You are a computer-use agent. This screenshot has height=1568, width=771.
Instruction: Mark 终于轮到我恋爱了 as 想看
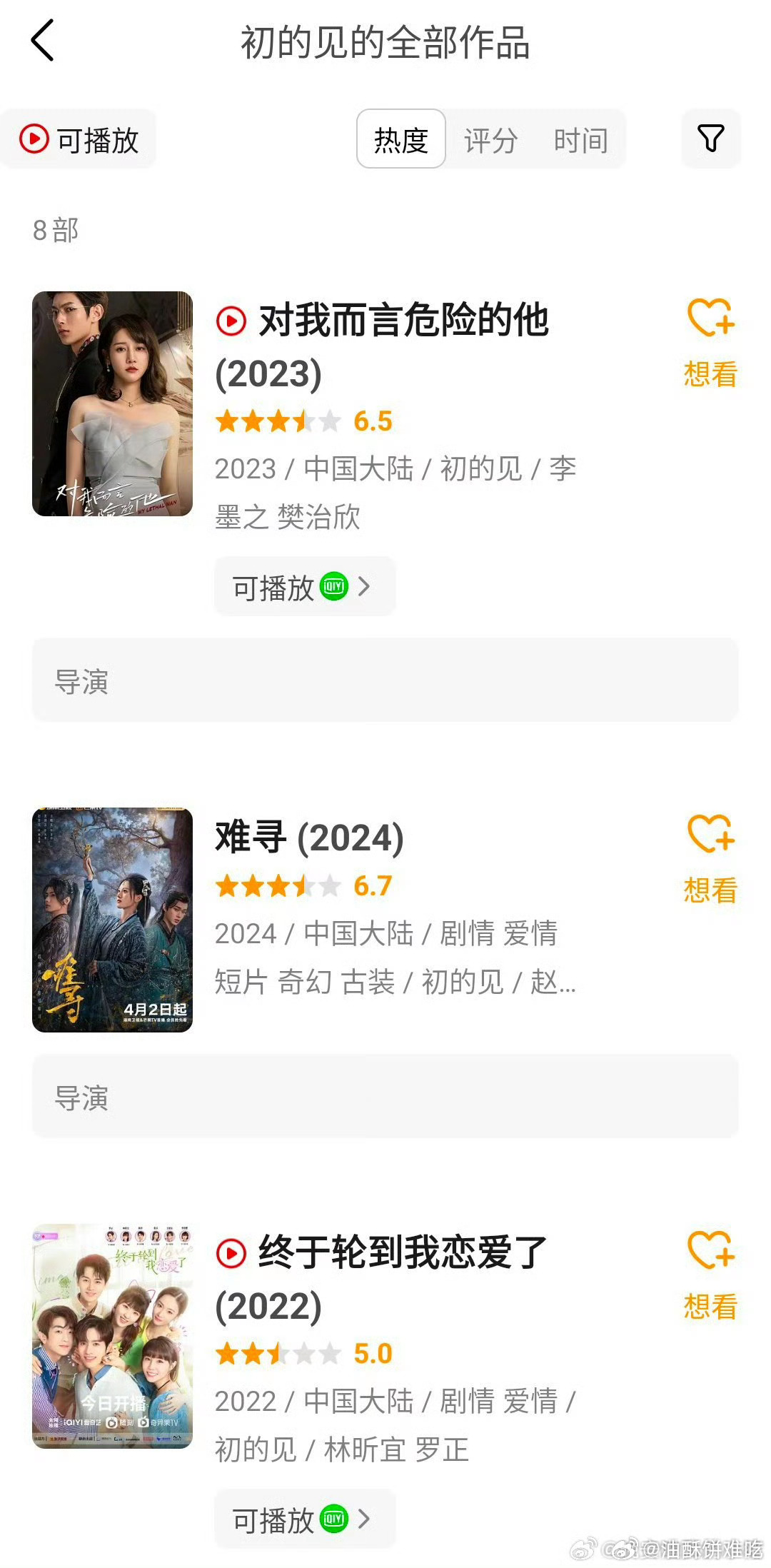[710, 1276]
